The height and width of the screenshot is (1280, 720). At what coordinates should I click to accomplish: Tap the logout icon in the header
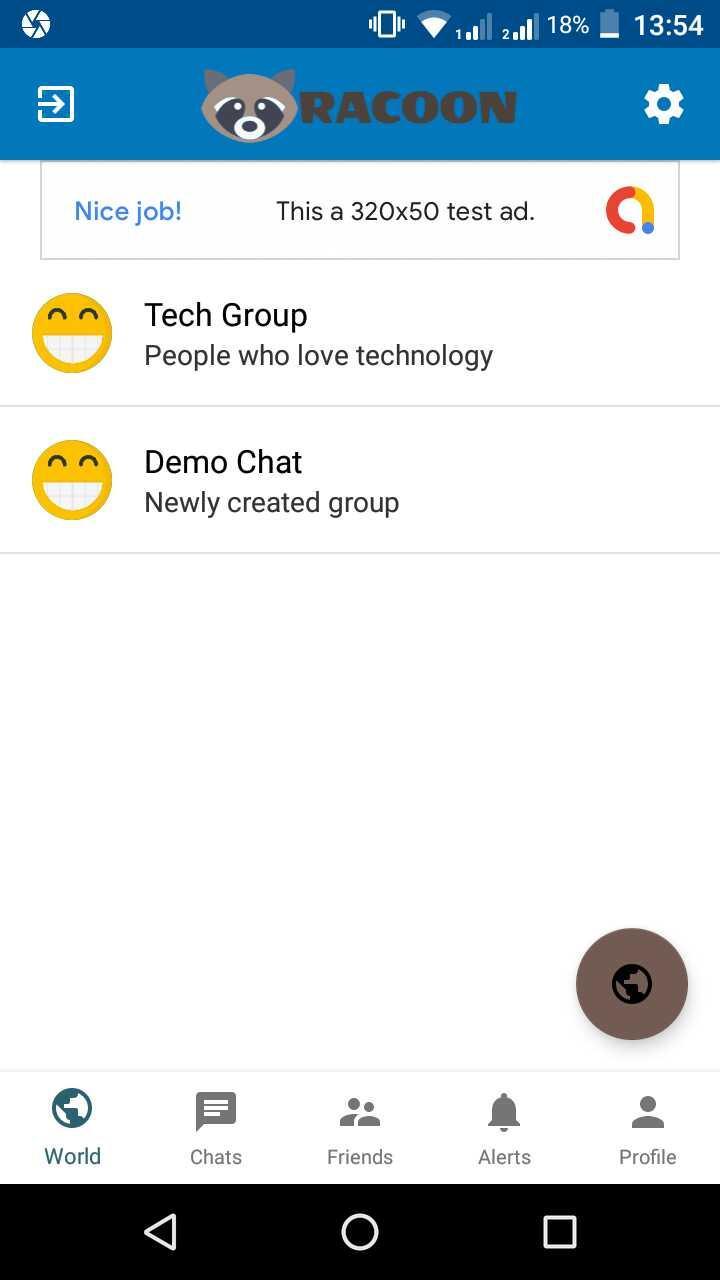pyautogui.click(x=56, y=104)
